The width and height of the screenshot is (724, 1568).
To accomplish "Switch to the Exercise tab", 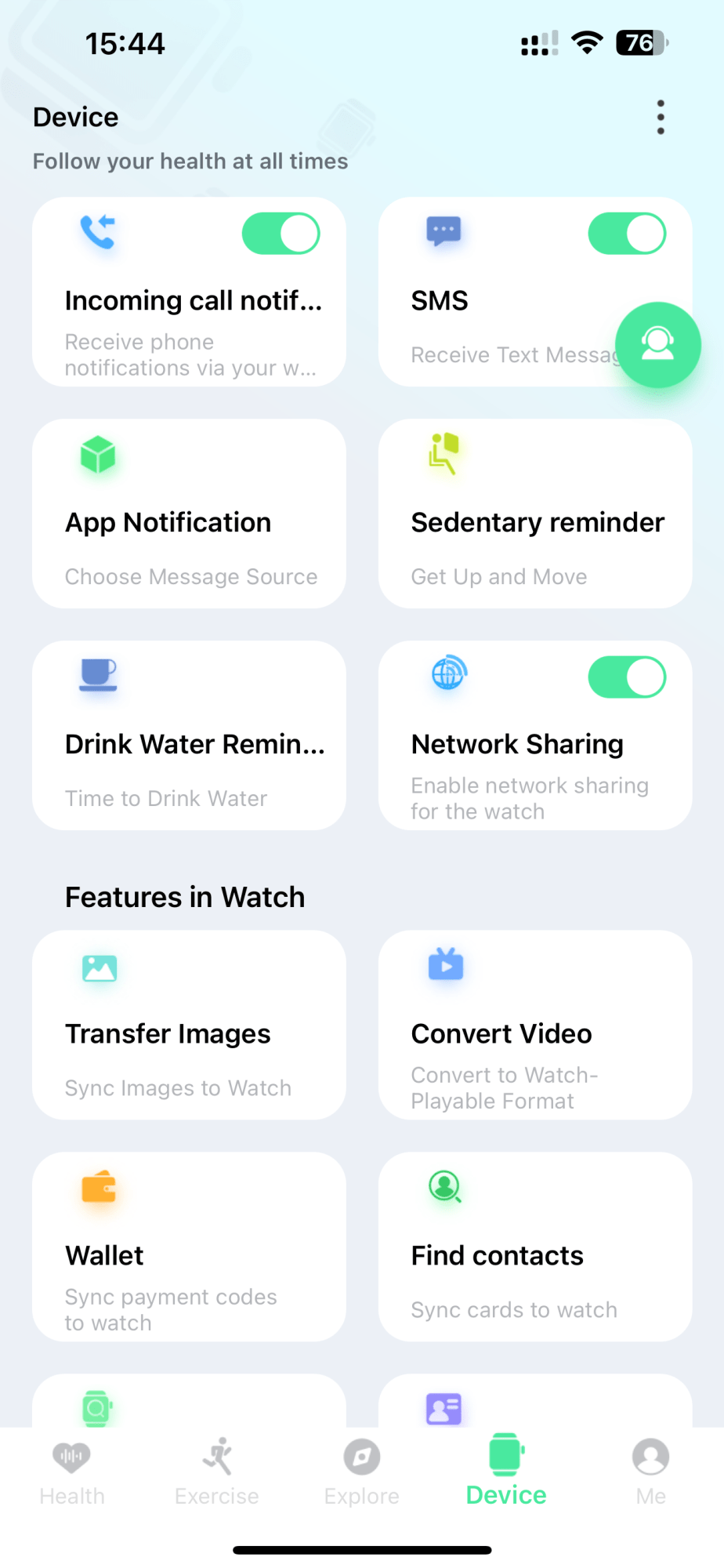I will pyautogui.click(x=217, y=1472).
